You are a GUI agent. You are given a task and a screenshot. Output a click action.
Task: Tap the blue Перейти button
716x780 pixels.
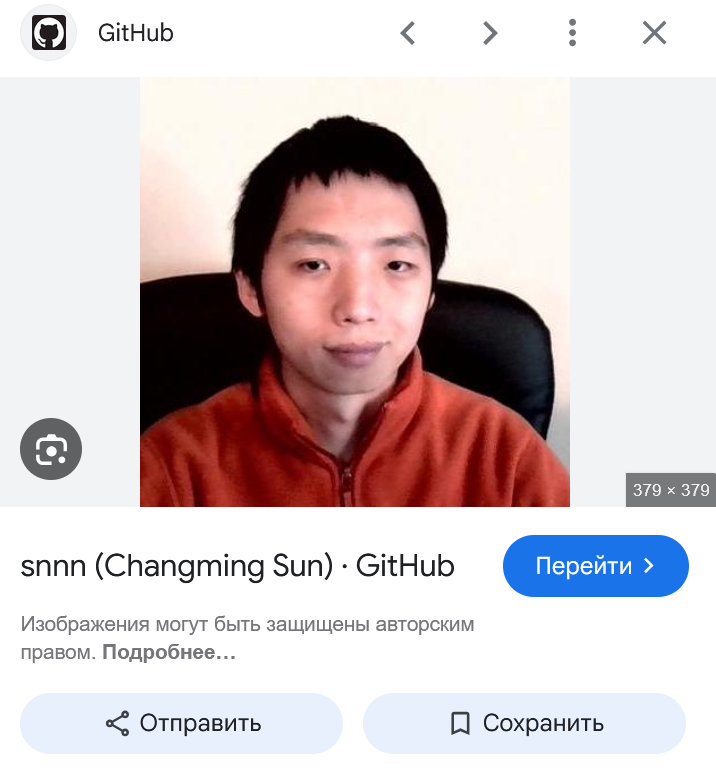595,566
